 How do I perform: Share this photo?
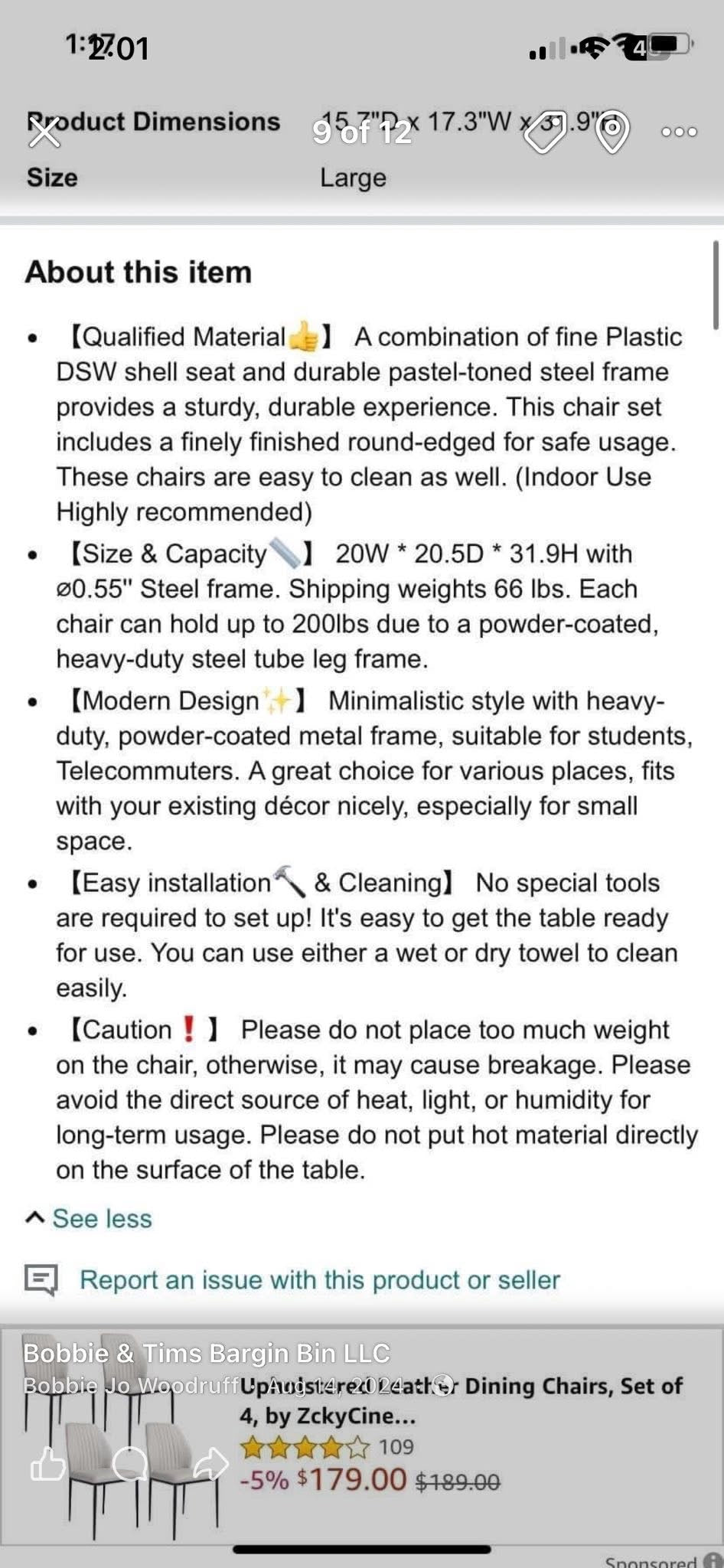tap(210, 1464)
